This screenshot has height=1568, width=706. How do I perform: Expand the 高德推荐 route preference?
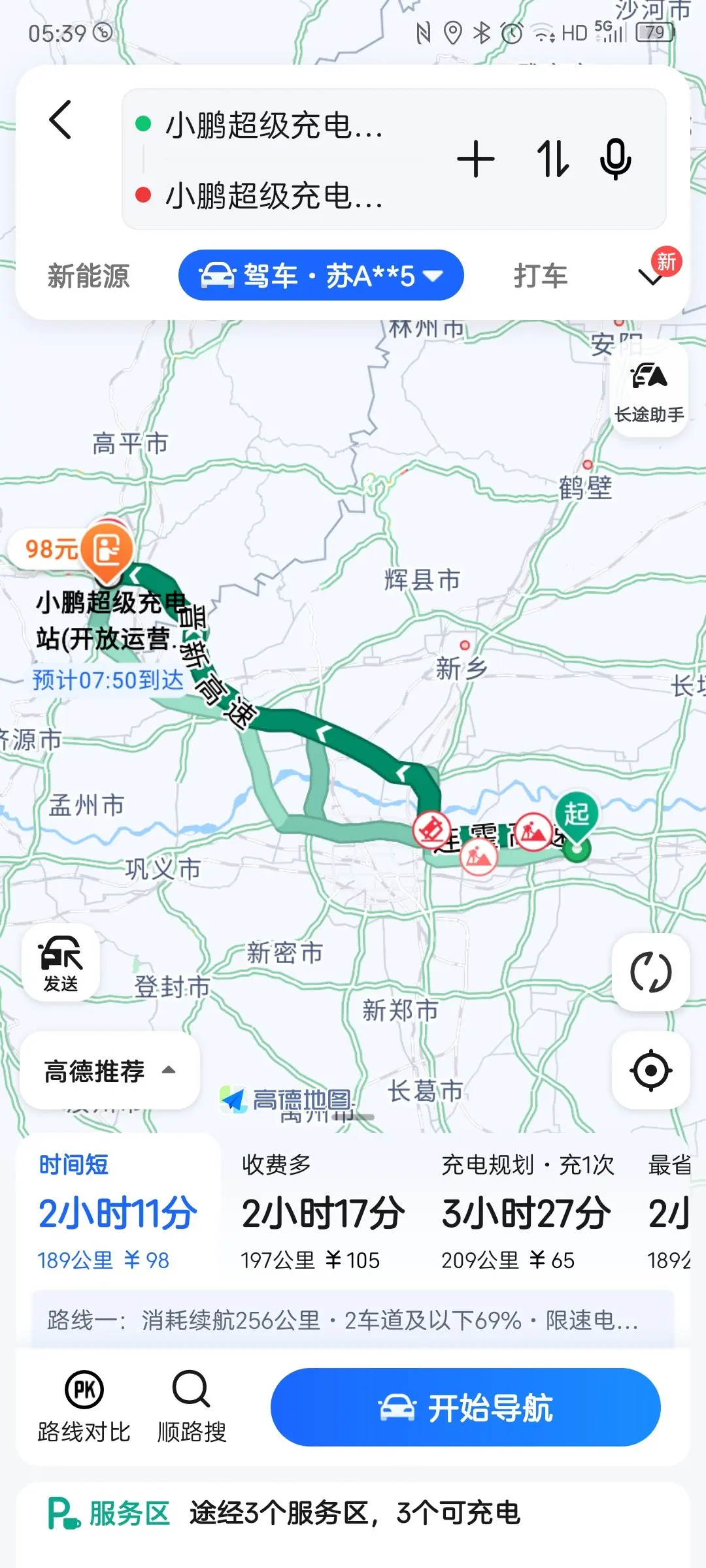110,1071
